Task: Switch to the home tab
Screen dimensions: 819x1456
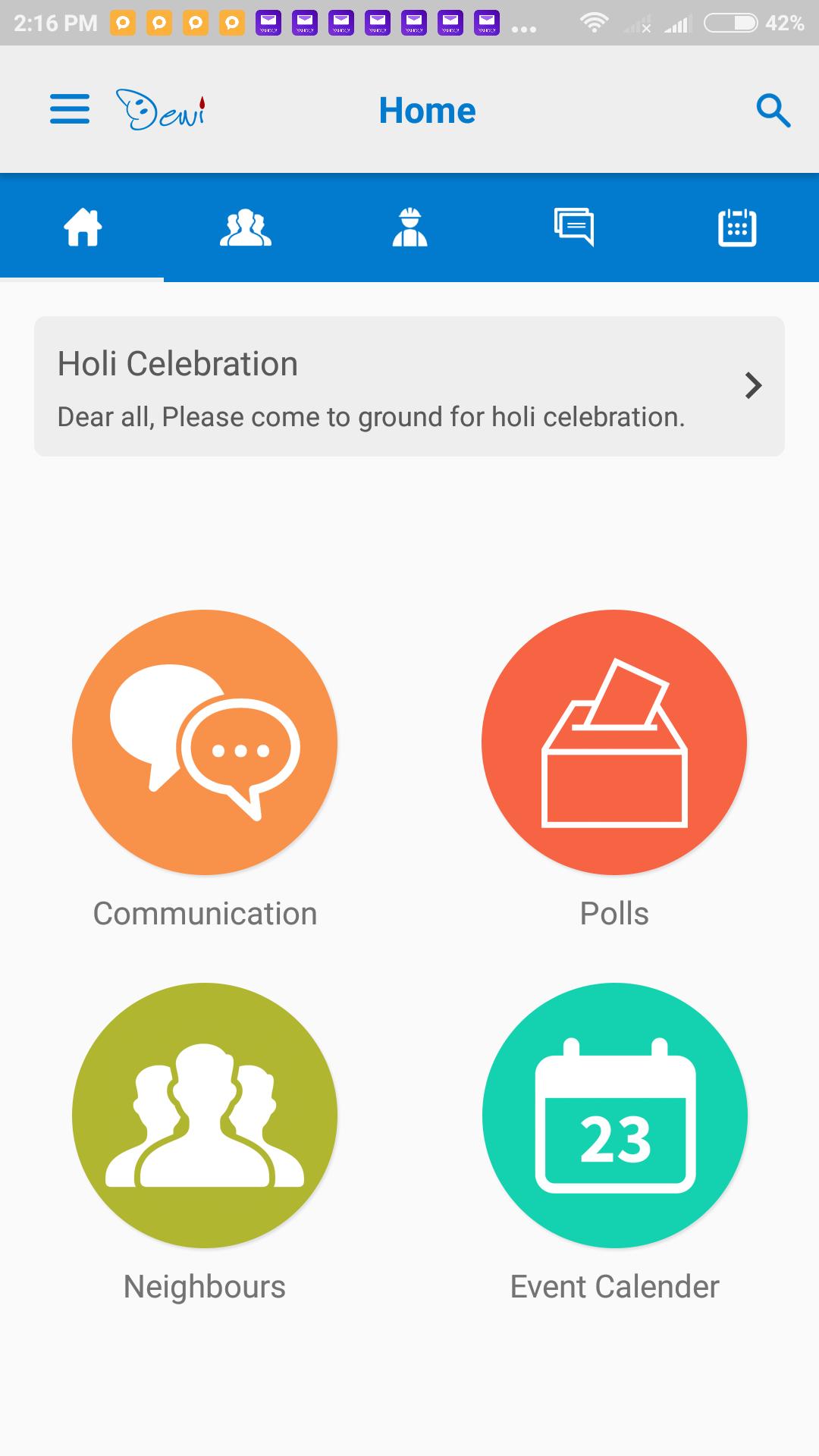Action: pos(82,227)
